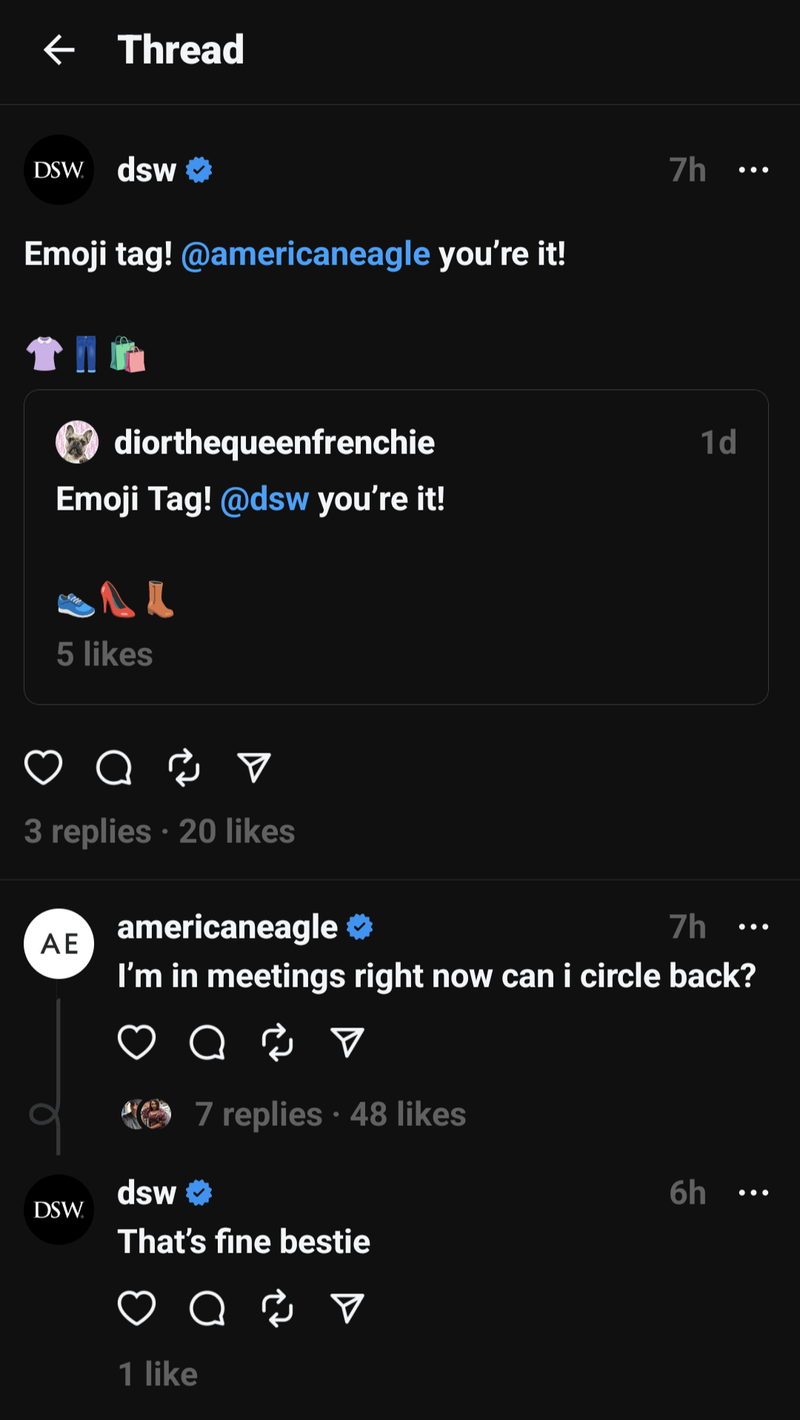Open the @americaneagle profile mention
Image resolution: width=800 pixels, height=1420 pixels.
pyautogui.click(x=306, y=254)
